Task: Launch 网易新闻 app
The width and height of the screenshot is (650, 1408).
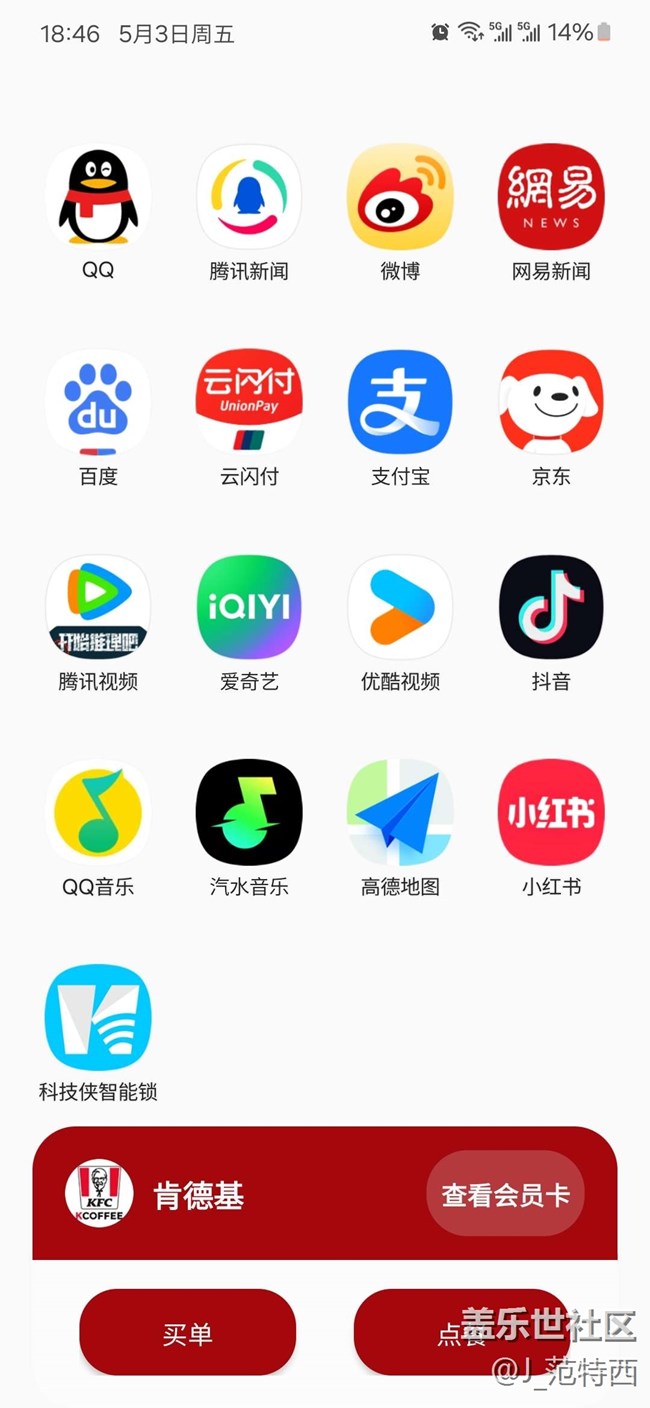Action: click(x=551, y=197)
